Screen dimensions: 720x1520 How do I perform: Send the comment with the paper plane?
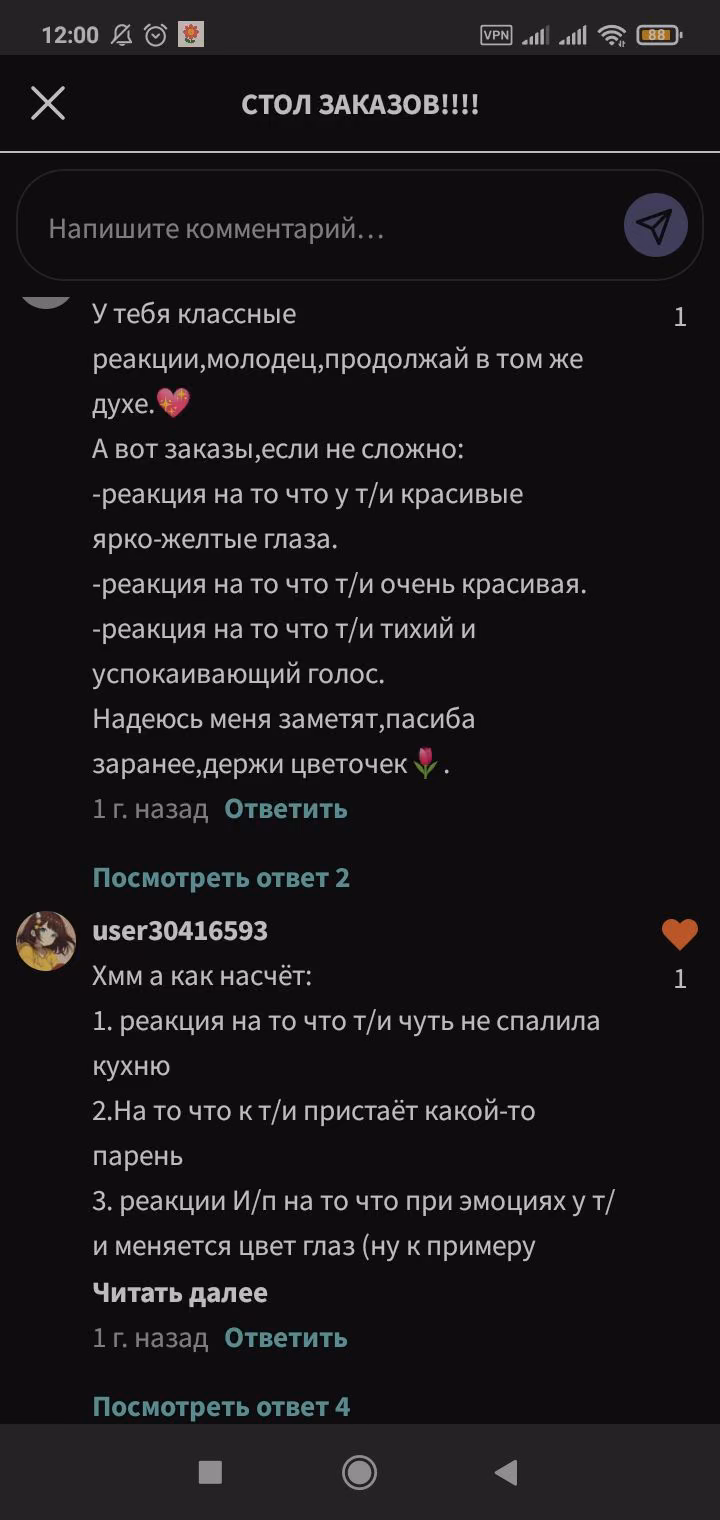655,226
